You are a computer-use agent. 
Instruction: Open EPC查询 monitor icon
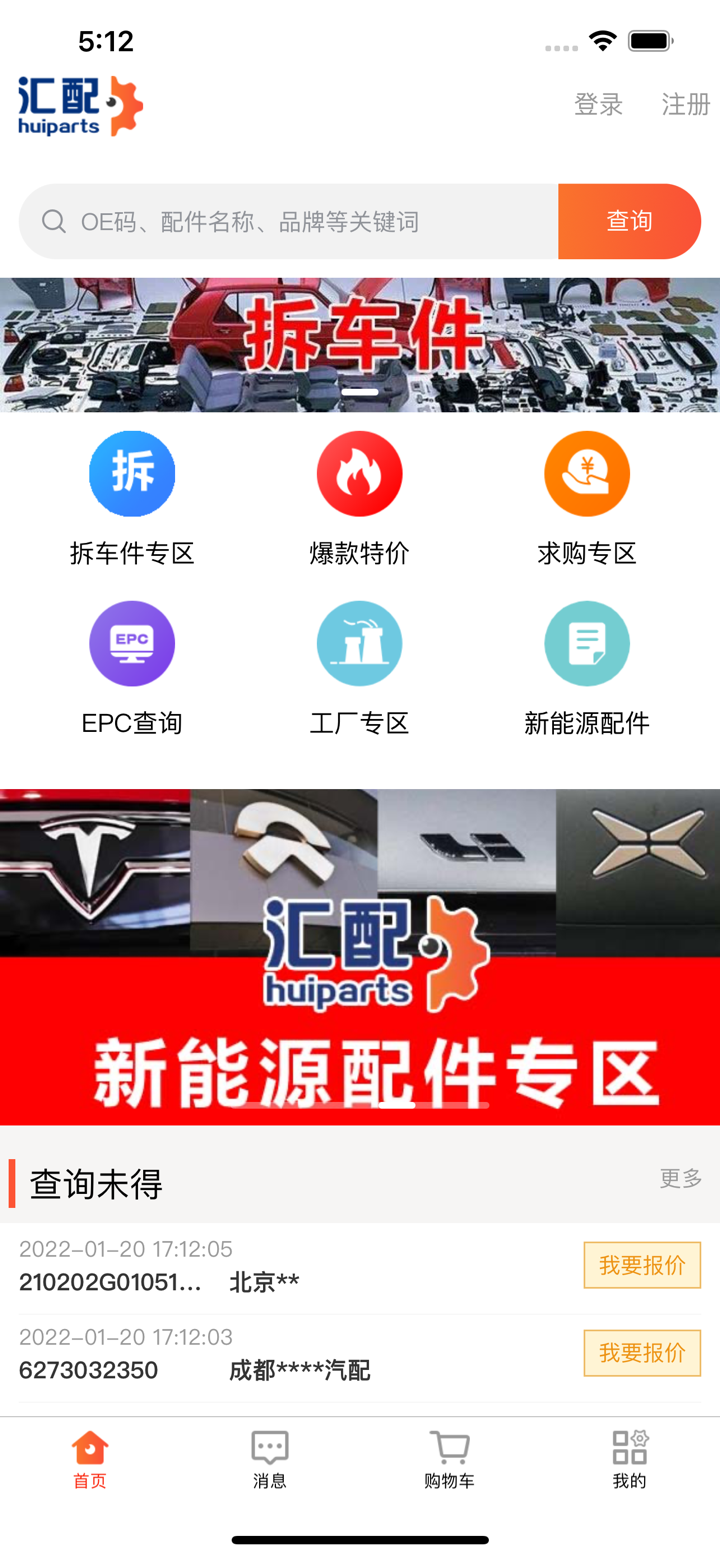tap(132, 642)
